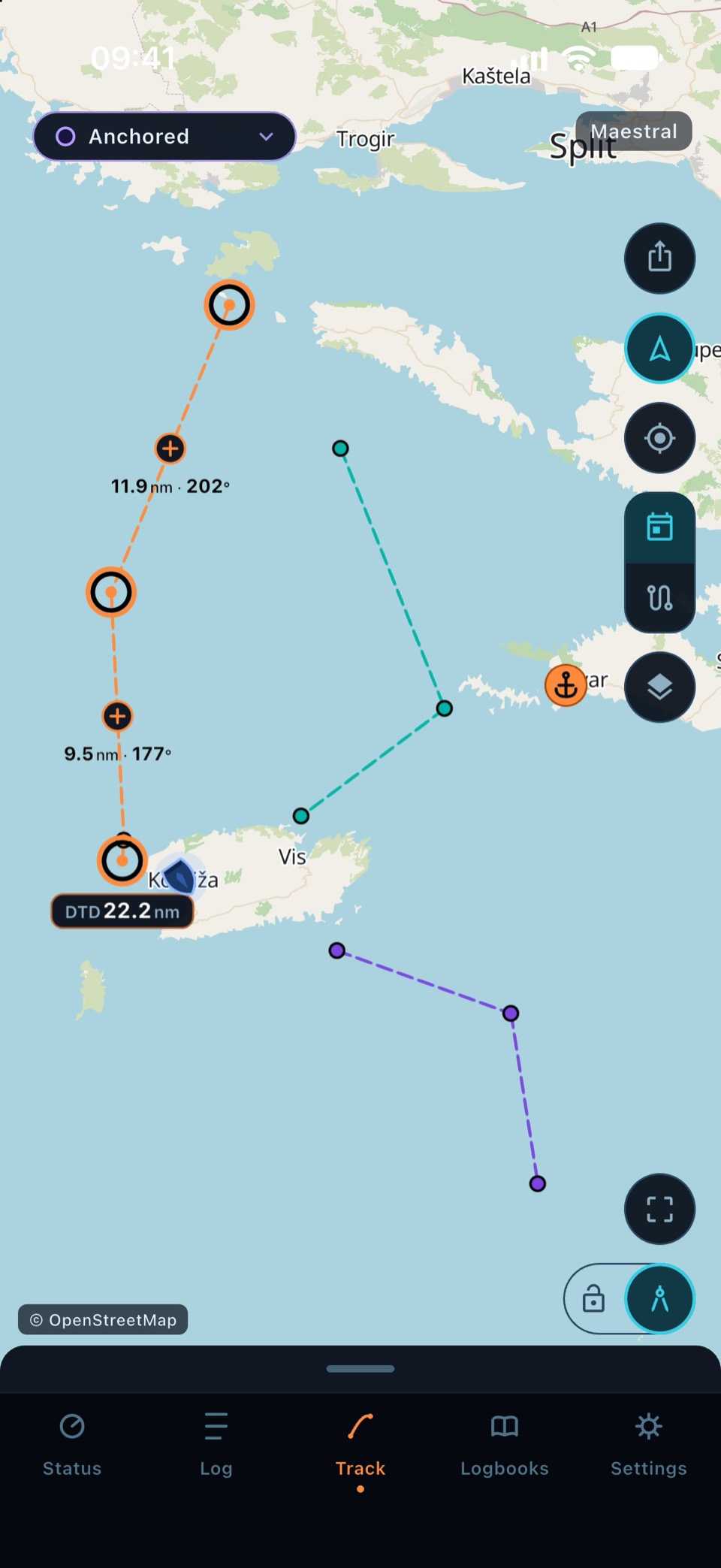Activate the divider measuring tool
Image resolution: width=721 pixels, height=1568 pixels.
[x=659, y=1298]
